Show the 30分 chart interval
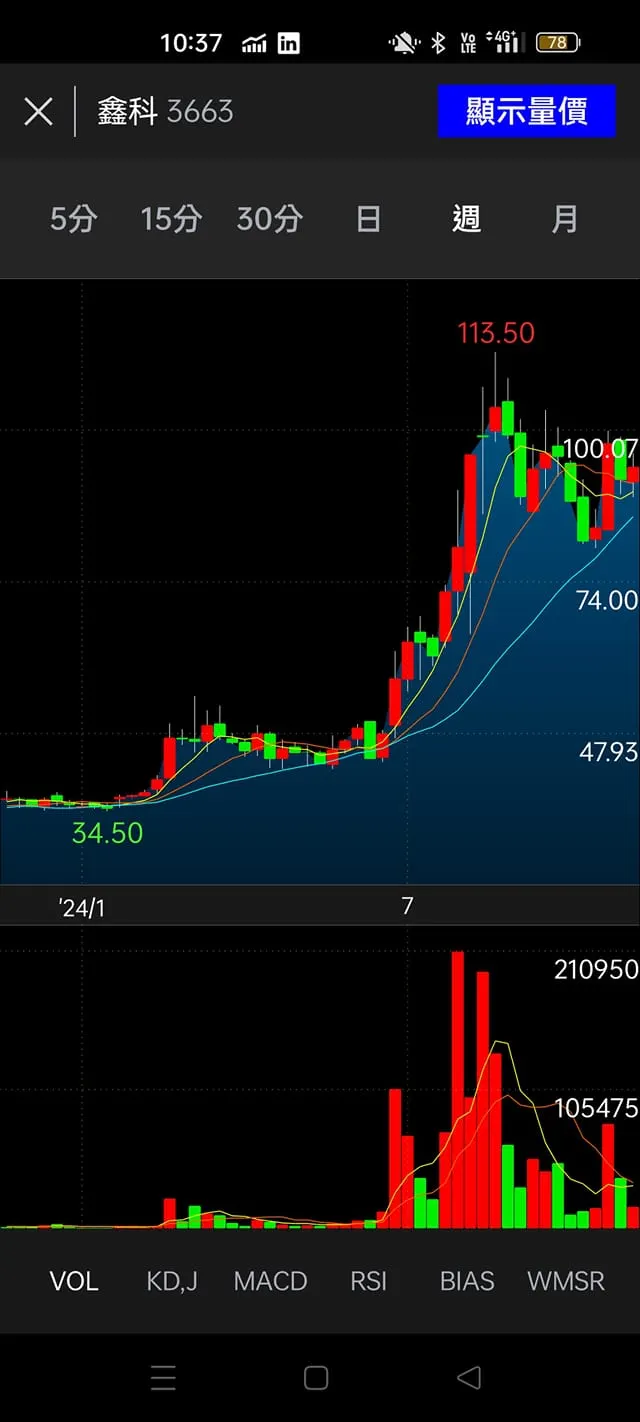Screen dimensions: 640x1422 (x=269, y=219)
